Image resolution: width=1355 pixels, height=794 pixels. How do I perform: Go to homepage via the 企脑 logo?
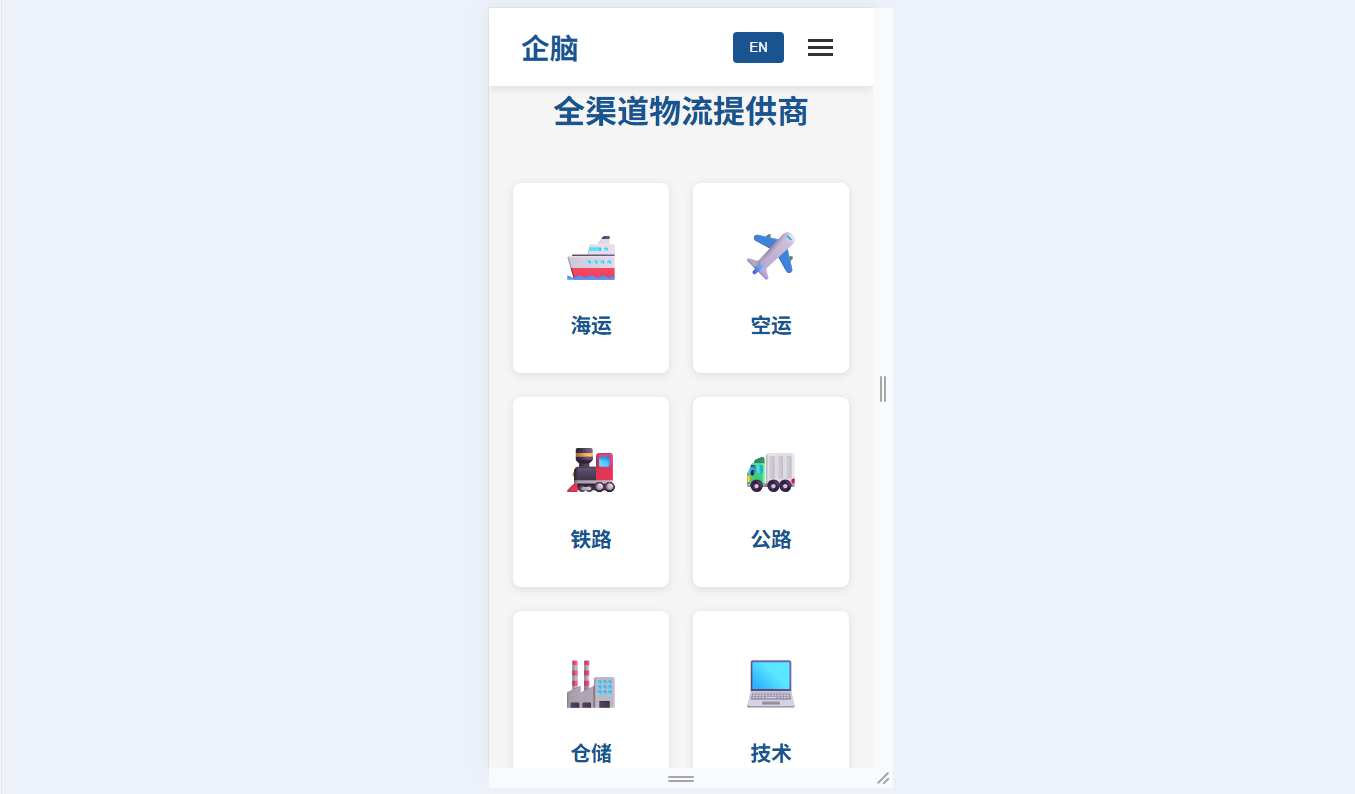tap(550, 48)
